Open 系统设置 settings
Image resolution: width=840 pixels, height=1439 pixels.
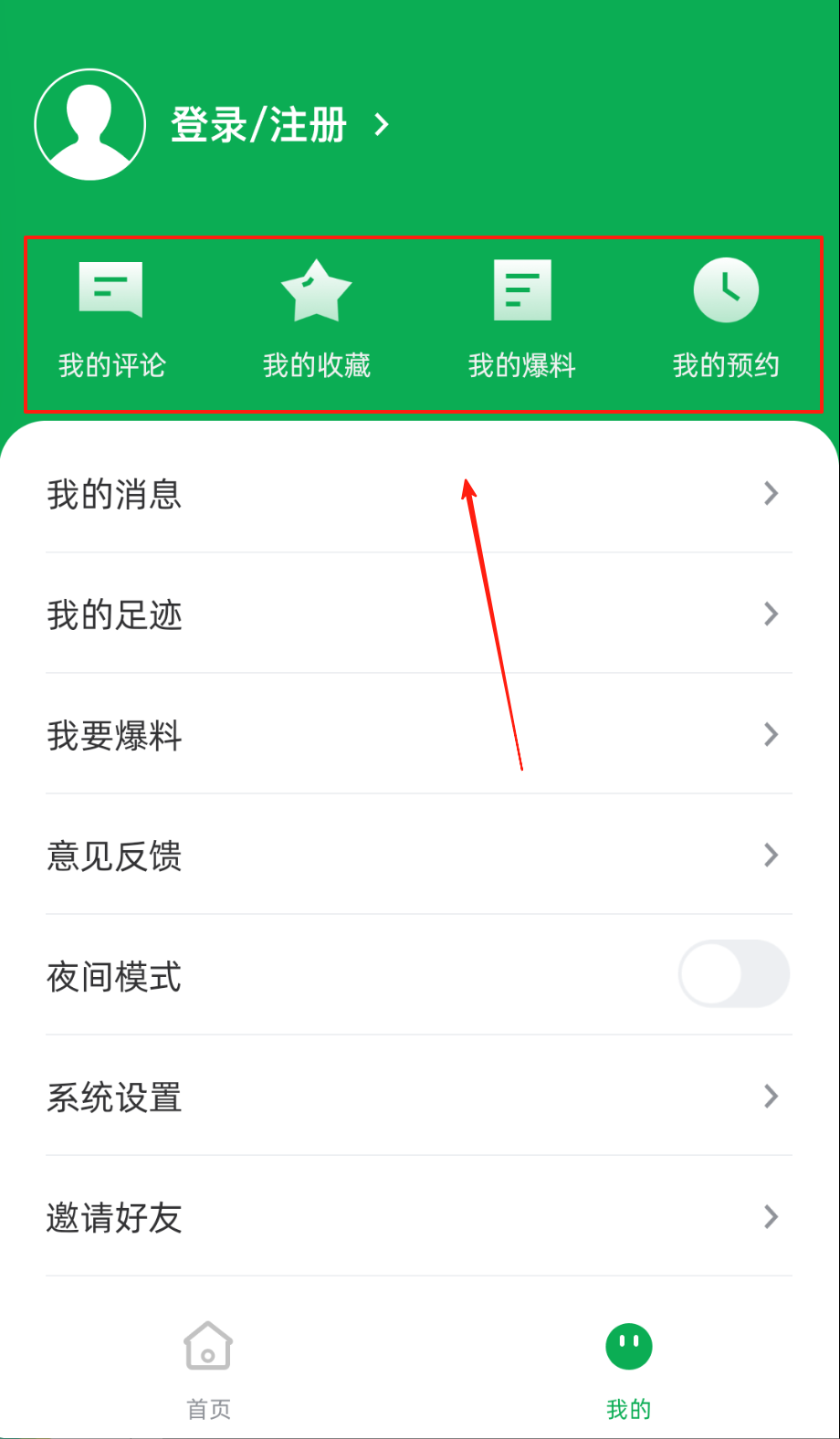(x=418, y=1097)
